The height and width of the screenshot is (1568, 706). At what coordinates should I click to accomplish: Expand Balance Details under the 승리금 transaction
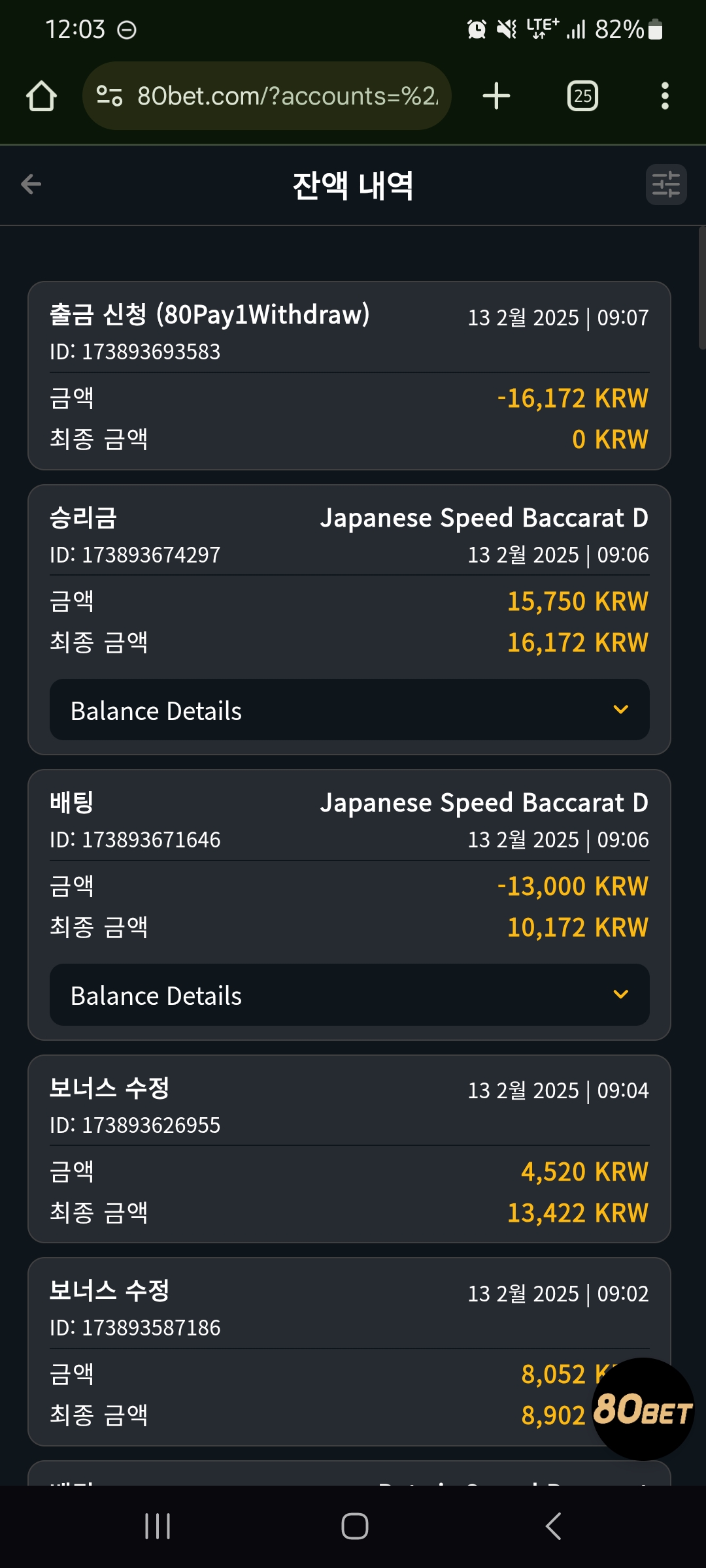click(x=350, y=710)
